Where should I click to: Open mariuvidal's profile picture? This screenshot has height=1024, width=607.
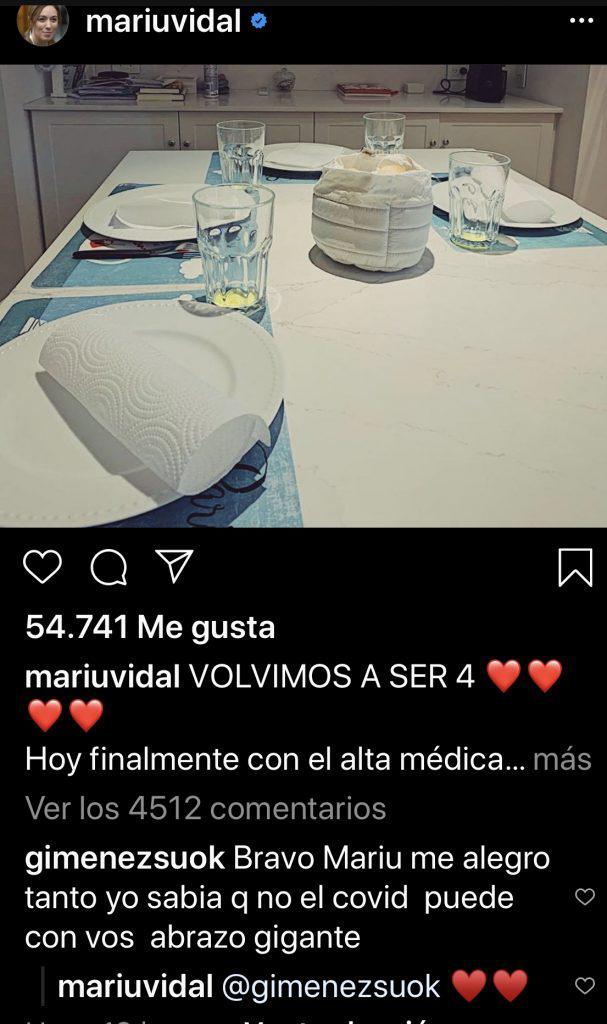(42, 23)
